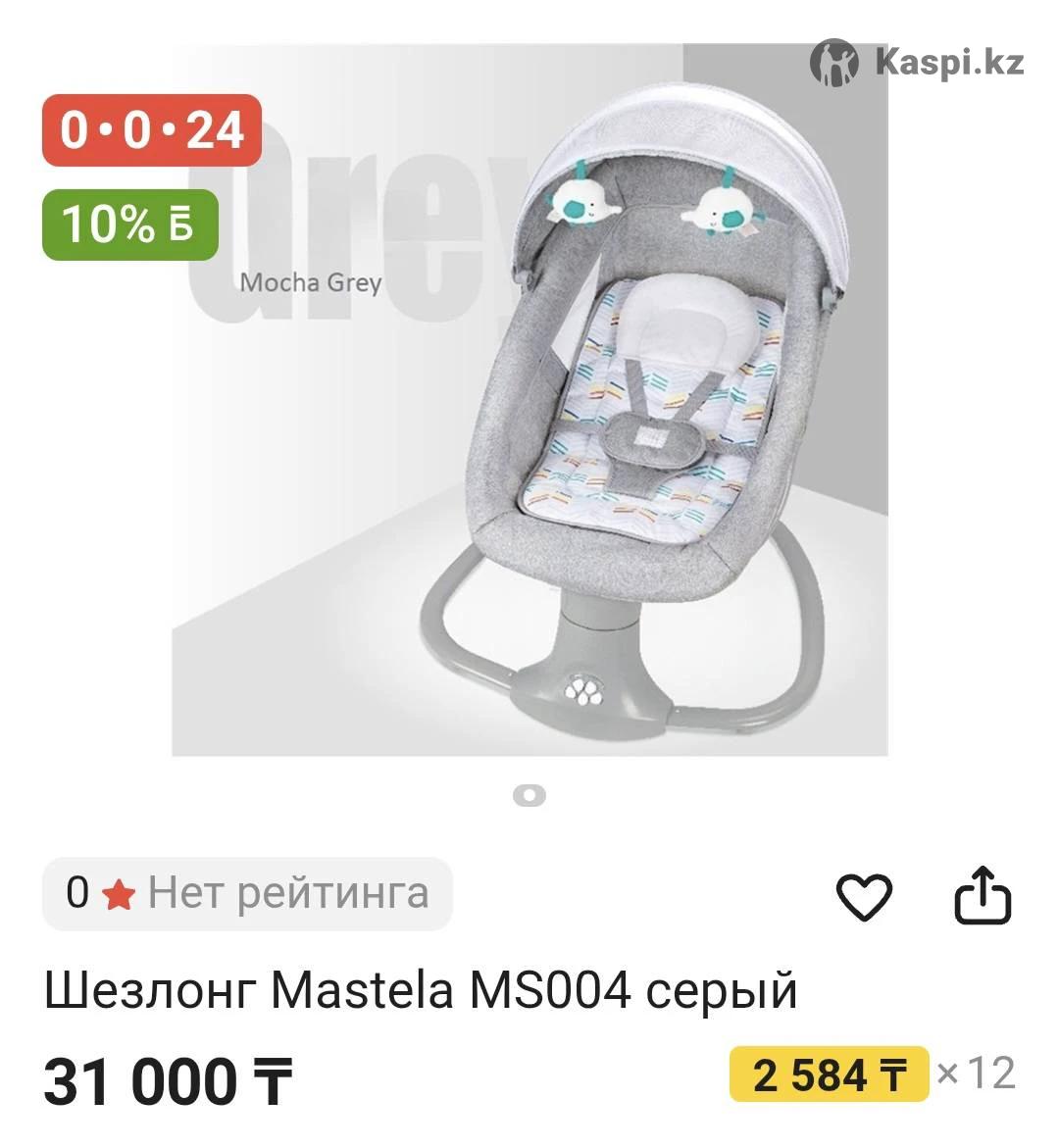Tap the 2 584 ₸ installment badge
Image resolution: width=1059 pixels, height=1148 pixels.
tap(829, 1075)
